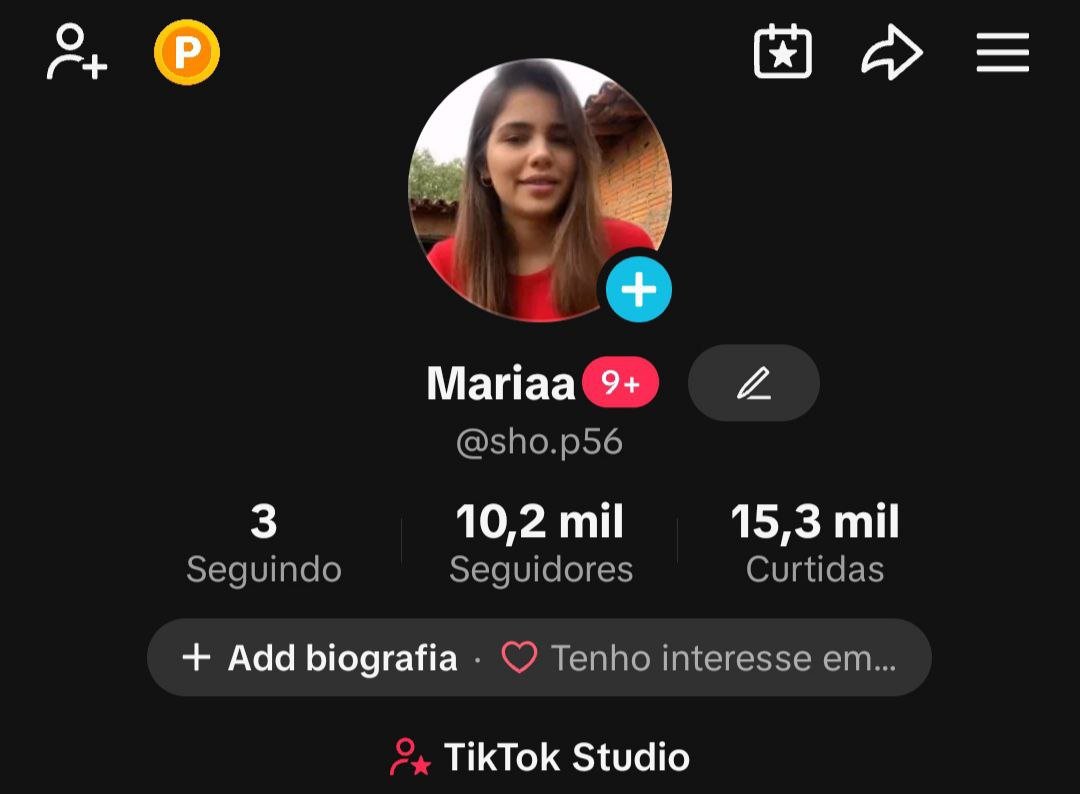Open the calendar star events icon
Image resolution: width=1080 pixels, height=794 pixels.
point(782,53)
